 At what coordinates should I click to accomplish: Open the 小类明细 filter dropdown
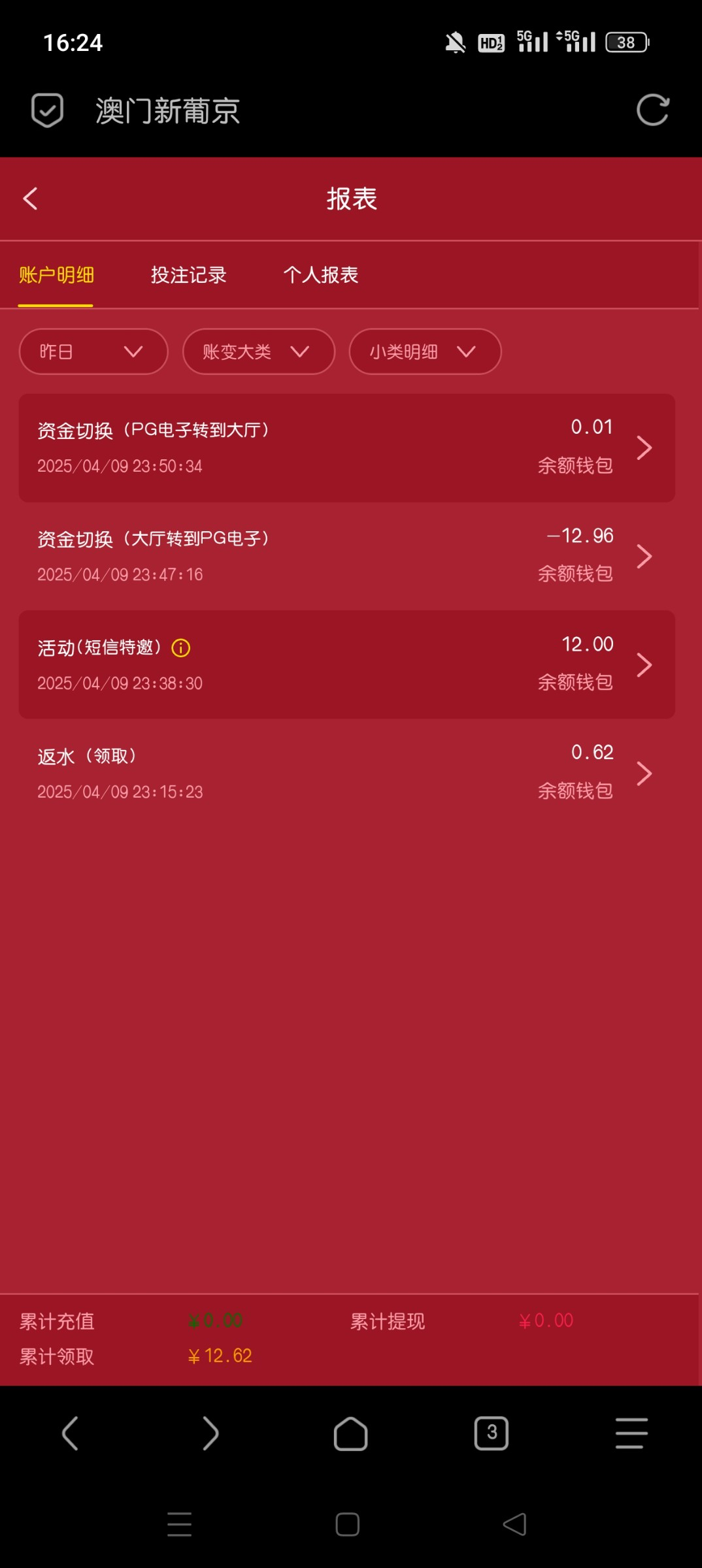click(426, 351)
